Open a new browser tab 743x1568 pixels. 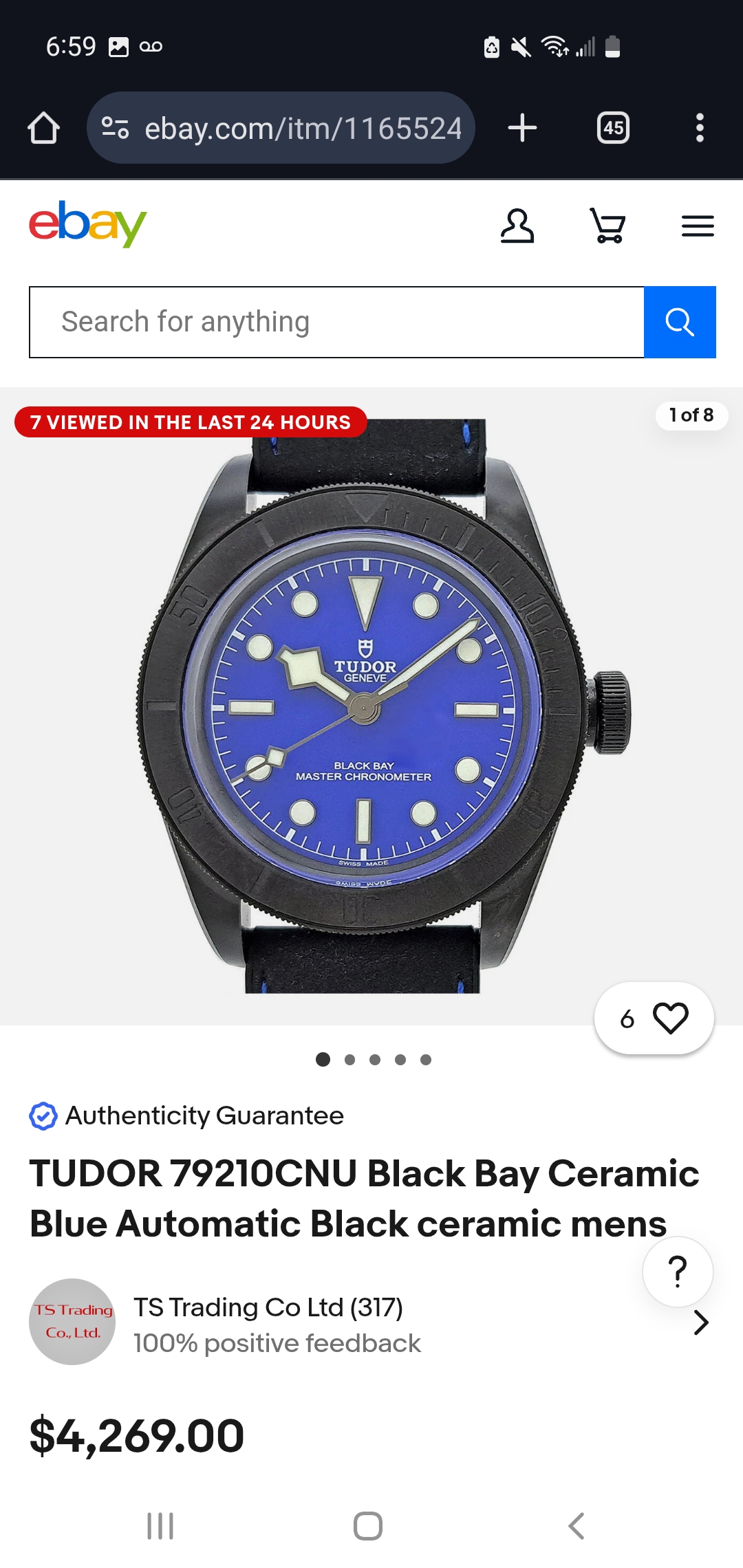pos(522,128)
